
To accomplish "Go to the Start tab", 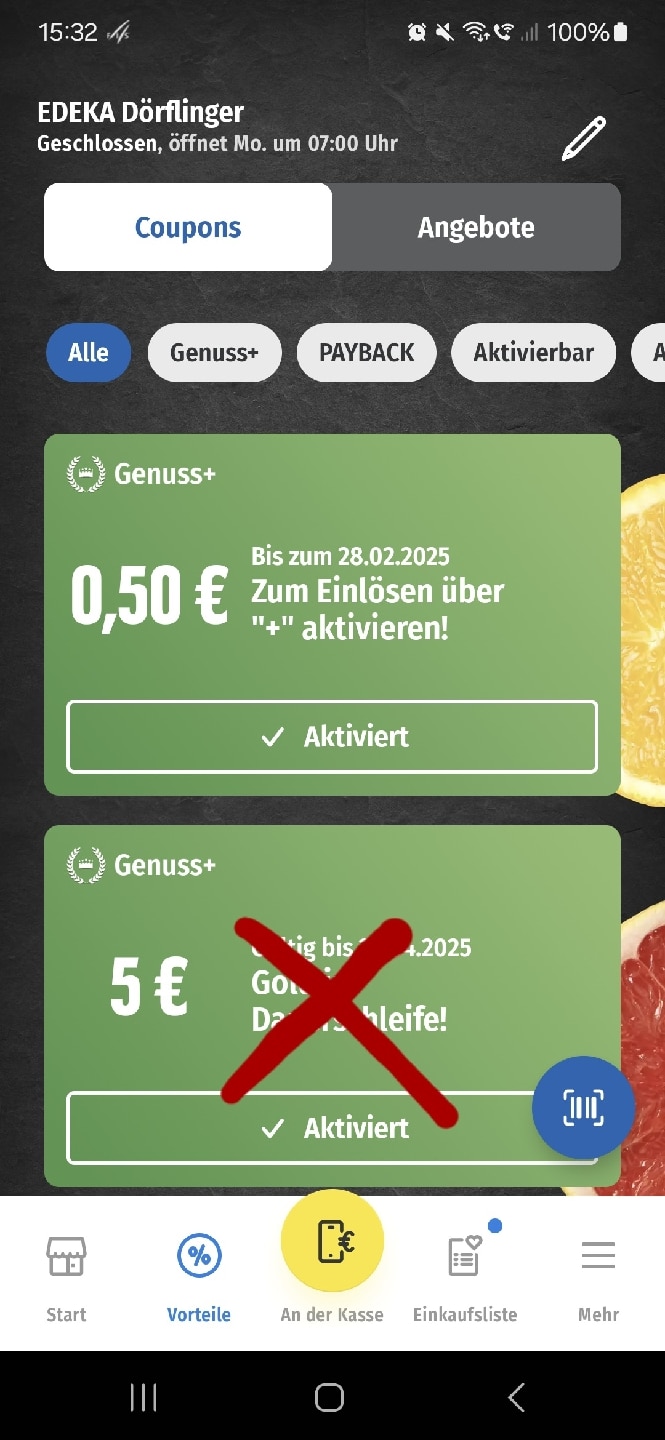I will [x=66, y=1275].
